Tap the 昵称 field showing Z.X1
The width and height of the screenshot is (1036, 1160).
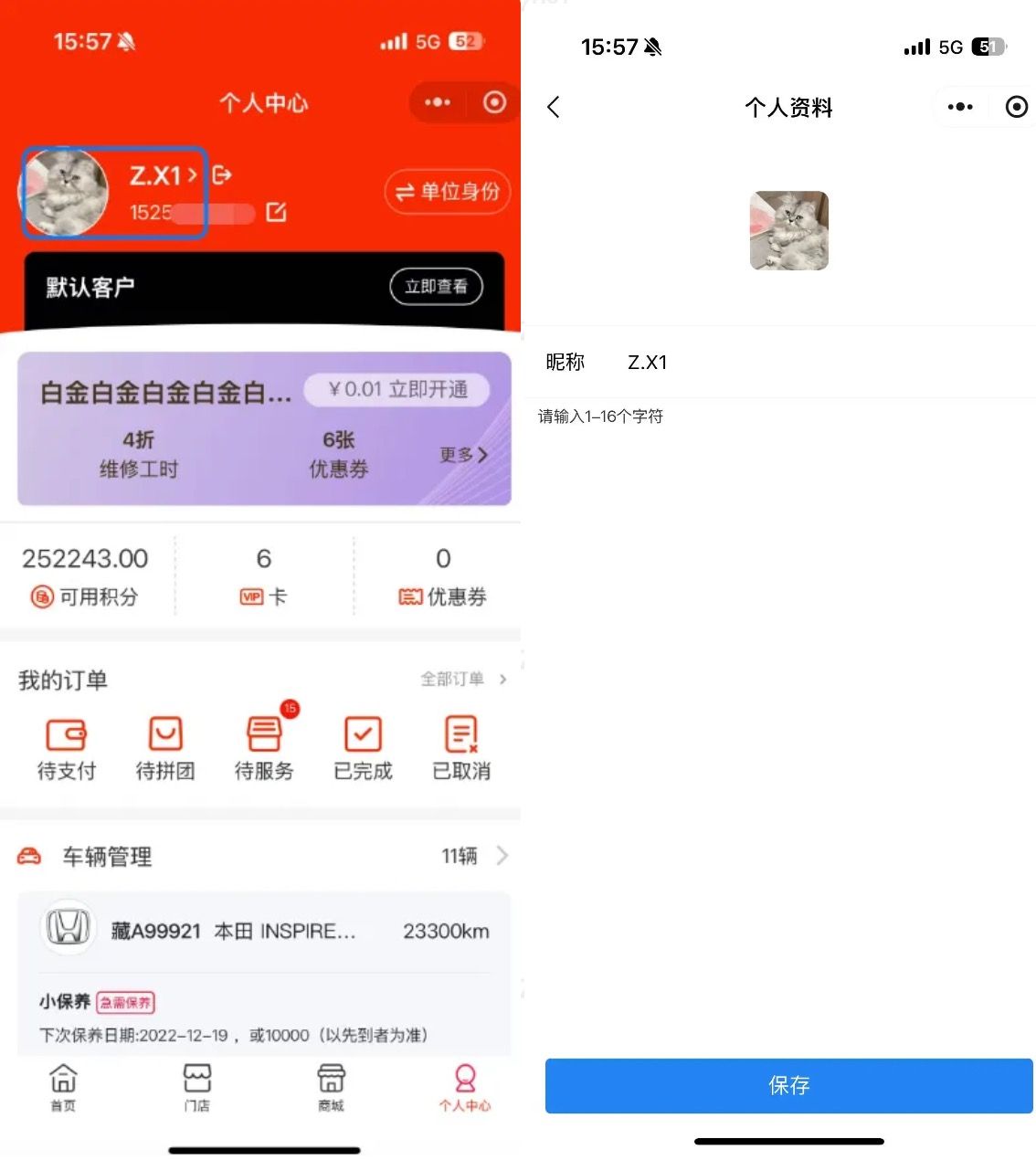click(x=786, y=362)
